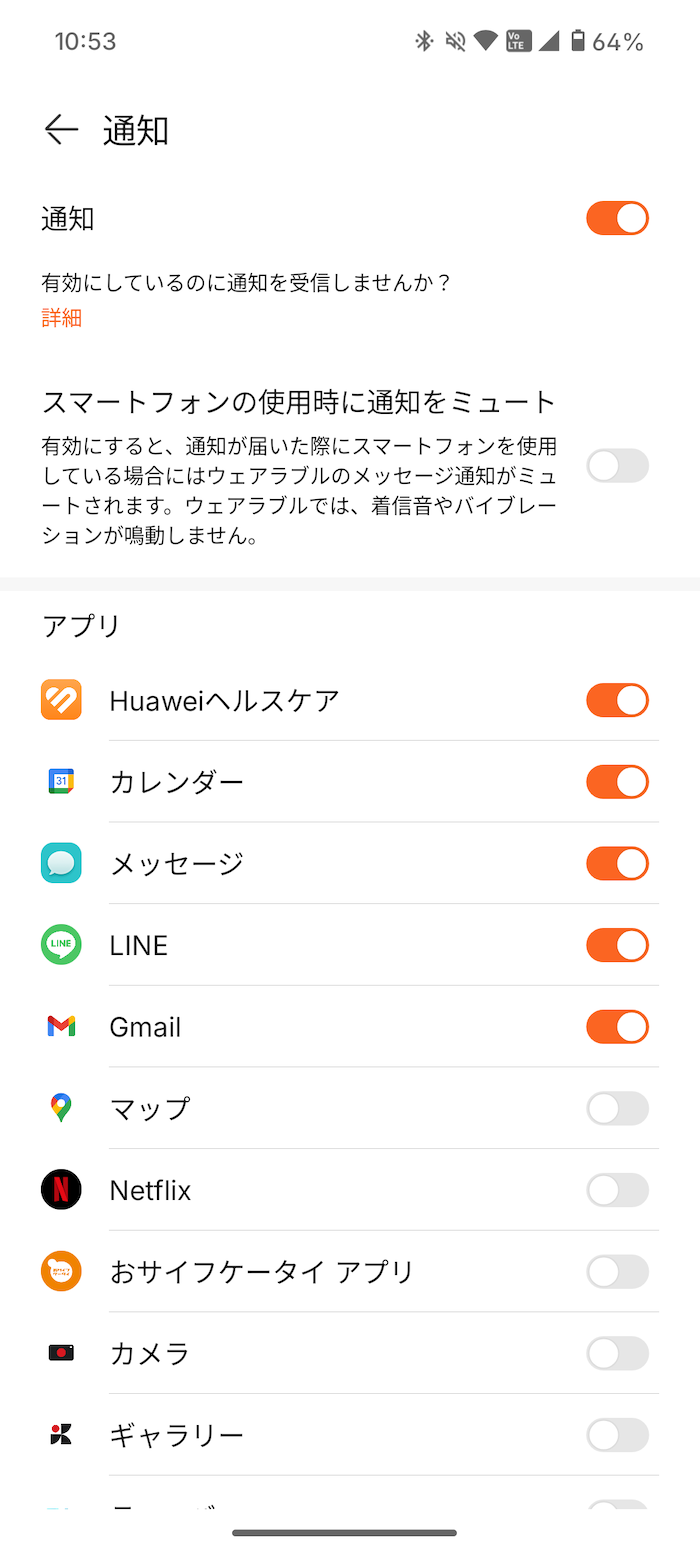Image resolution: width=700 pixels, height=1550 pixels.
Task: Turn off the main 通知 switch
Action: tap(617, 218)
